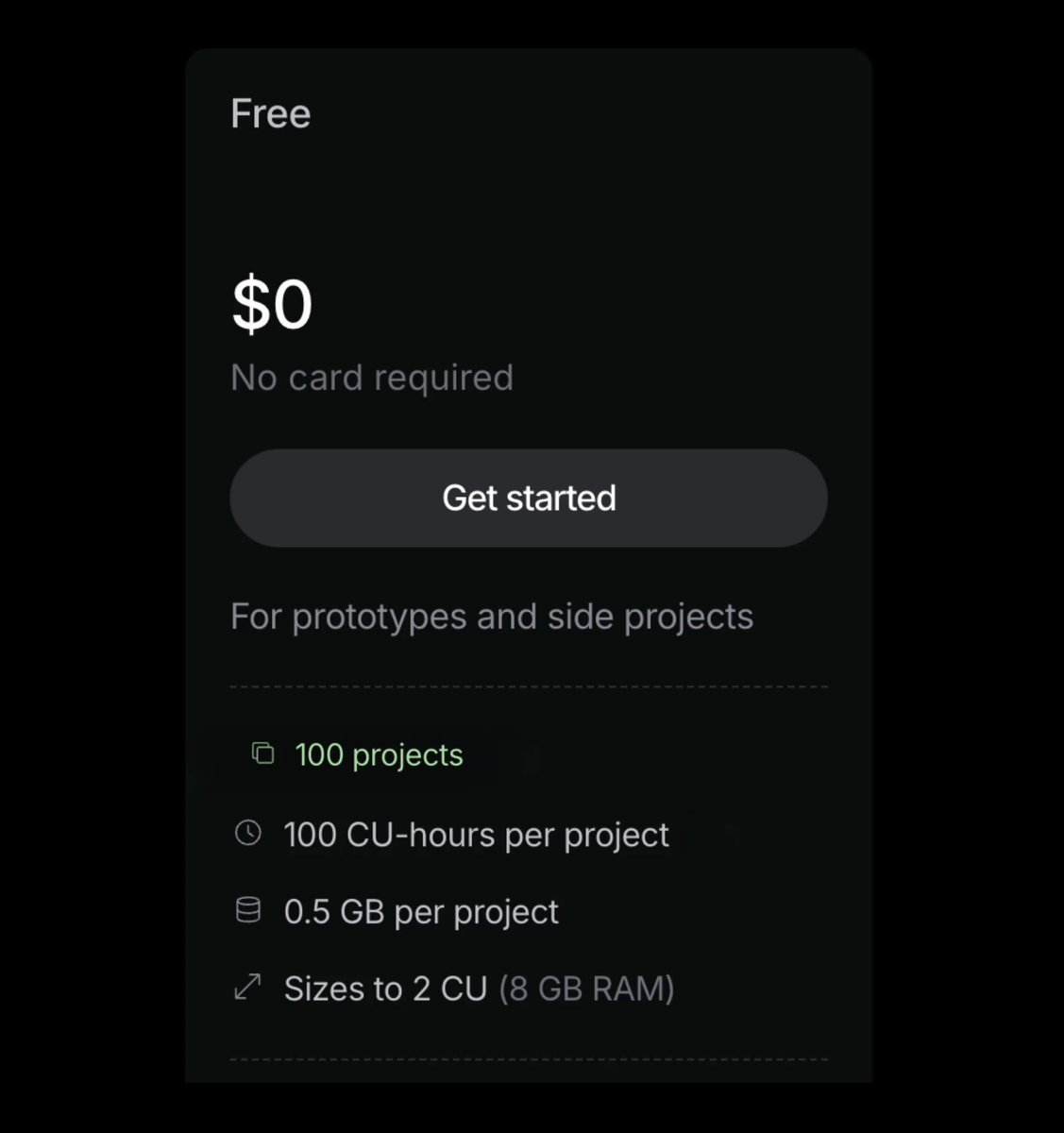Tap Get started on the Free plan
1064x1133 pixels.
pyautogui.click(x=529, y=498)
